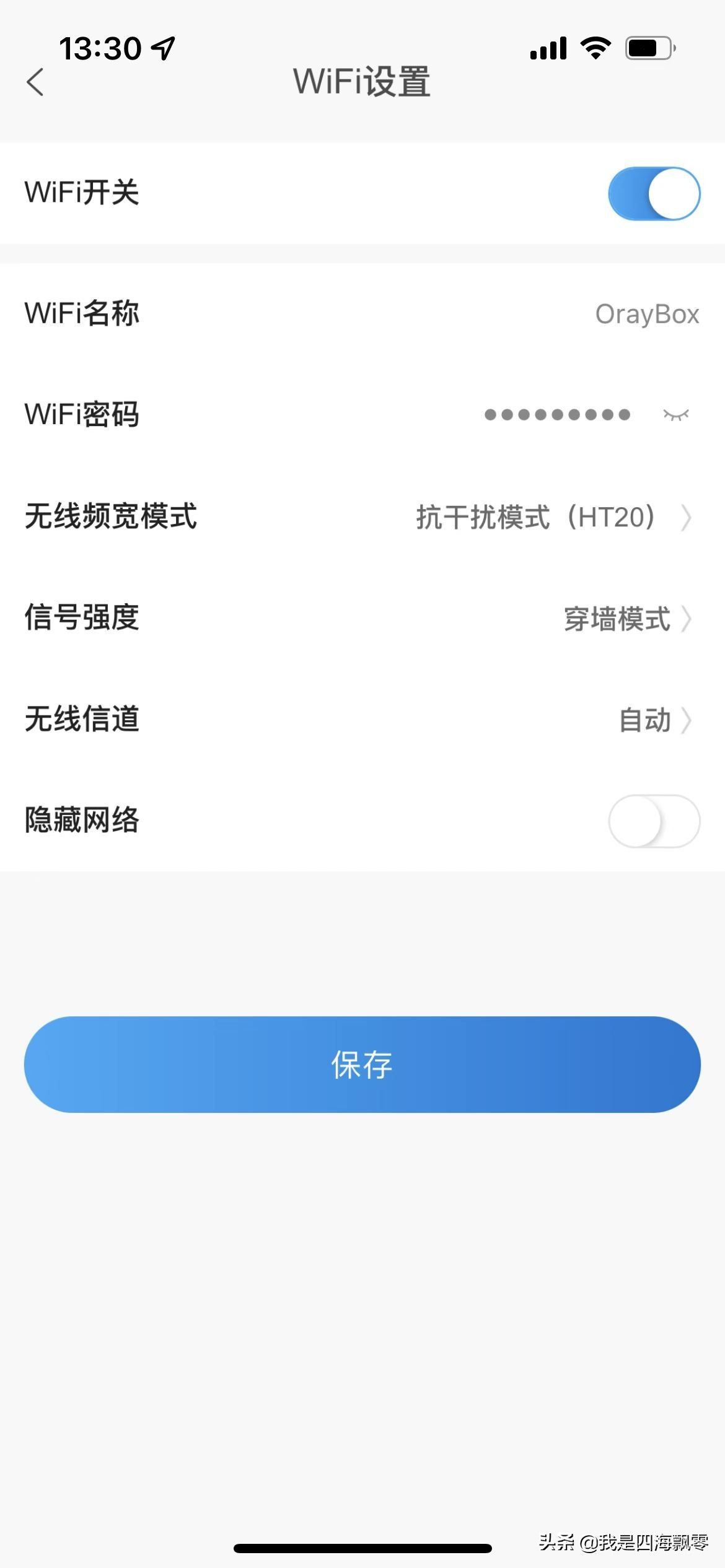
Task: Tap the WiFi密码 password field
Action: tap(556, 415)
